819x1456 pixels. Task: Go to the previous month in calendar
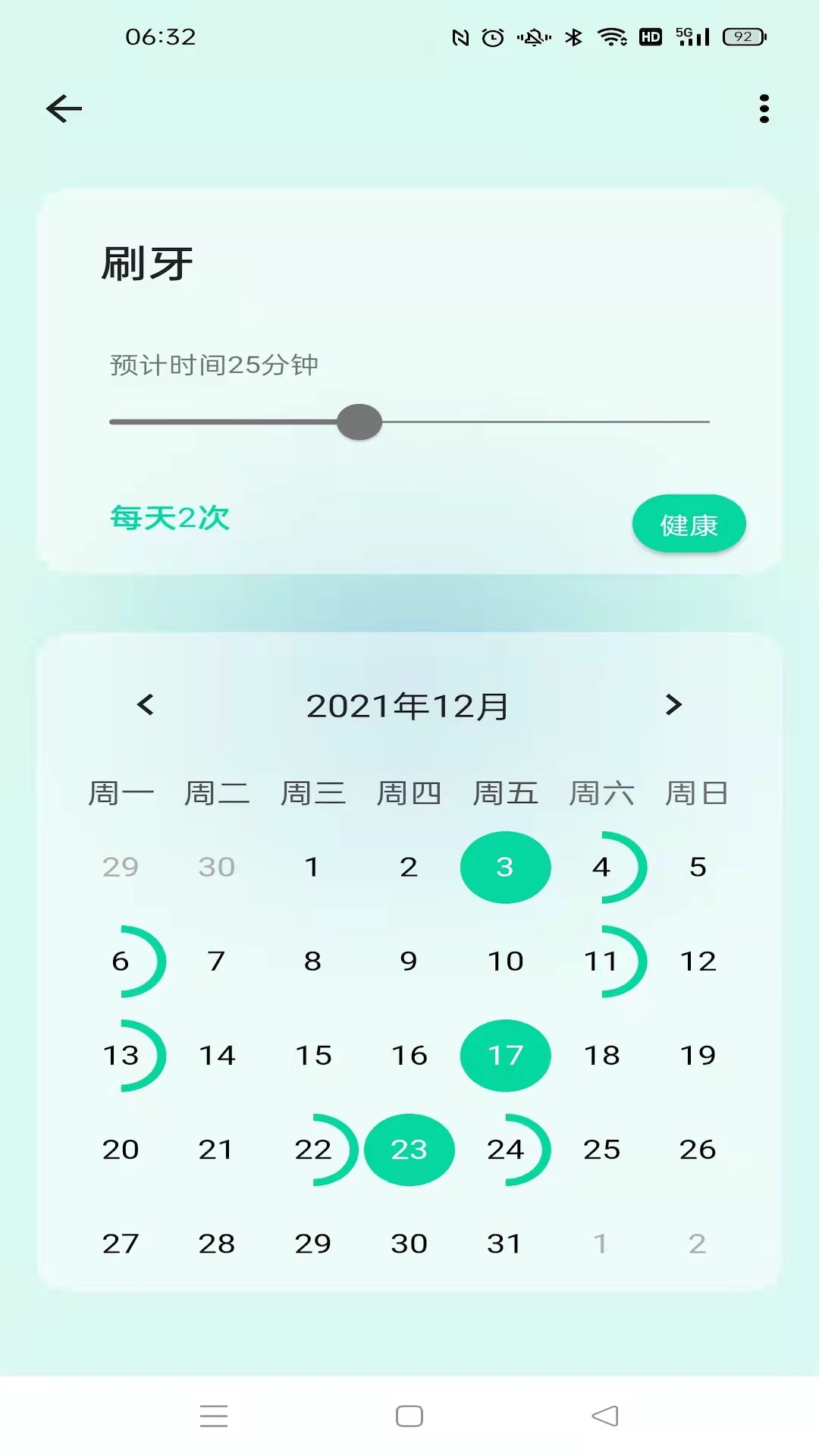(146, 704)
